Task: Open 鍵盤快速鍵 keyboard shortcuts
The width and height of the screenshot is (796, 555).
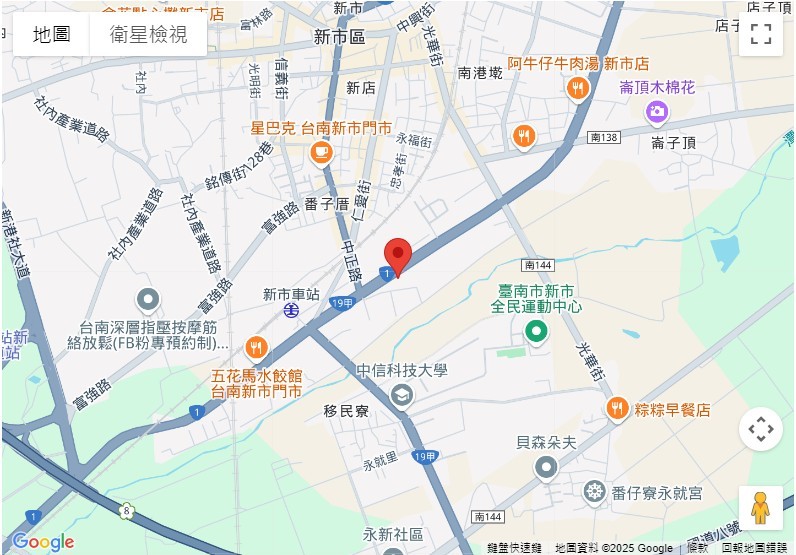Action: (514, 548)
